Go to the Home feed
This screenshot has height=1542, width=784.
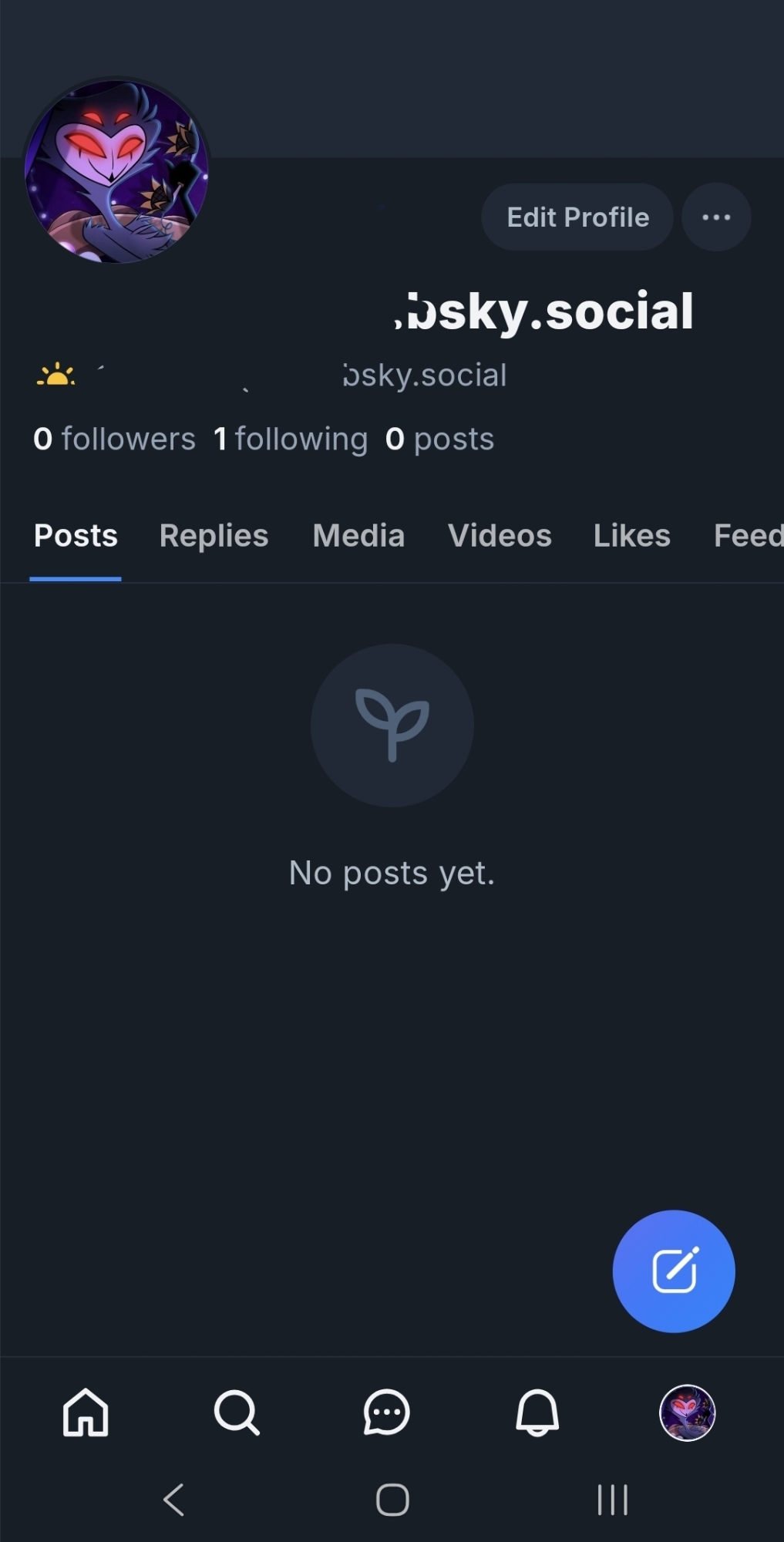point(86,1412)
